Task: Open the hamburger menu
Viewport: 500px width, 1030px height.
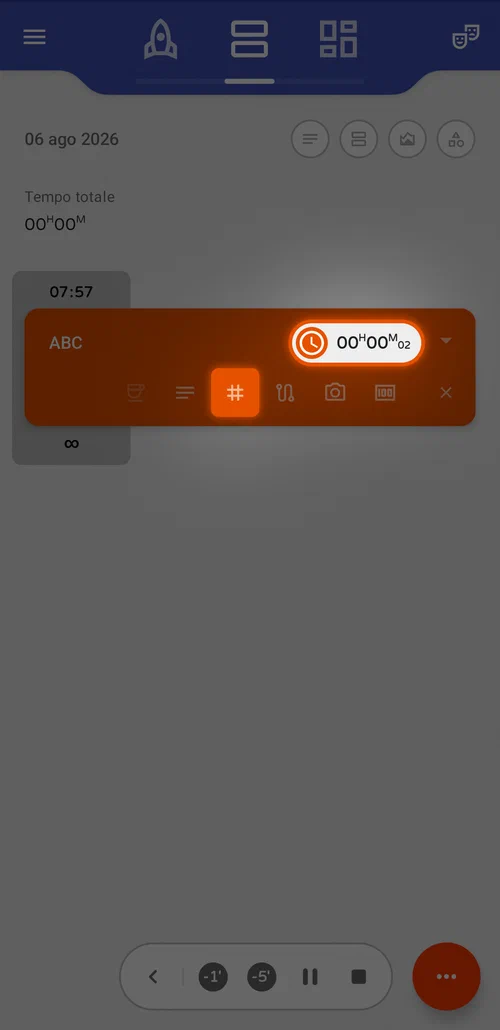Action: click(34, 37)
